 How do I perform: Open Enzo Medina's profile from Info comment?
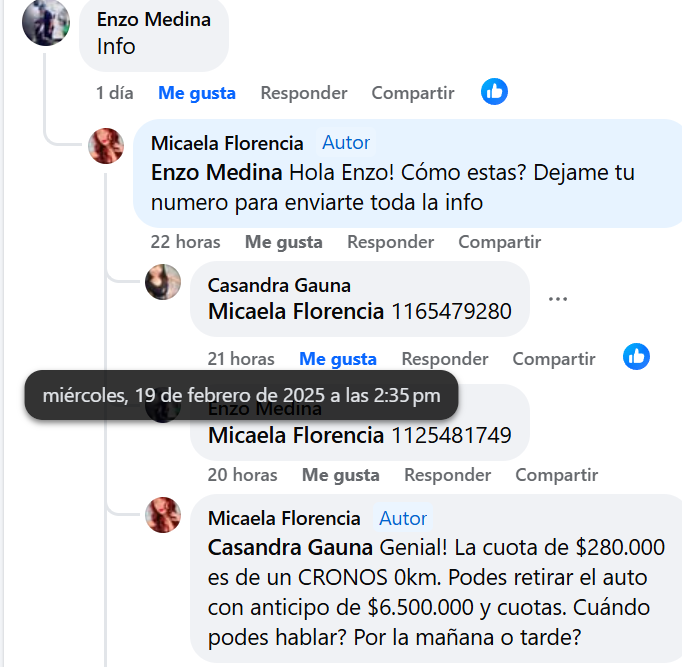pyautogui.click(x=153, y=19)
